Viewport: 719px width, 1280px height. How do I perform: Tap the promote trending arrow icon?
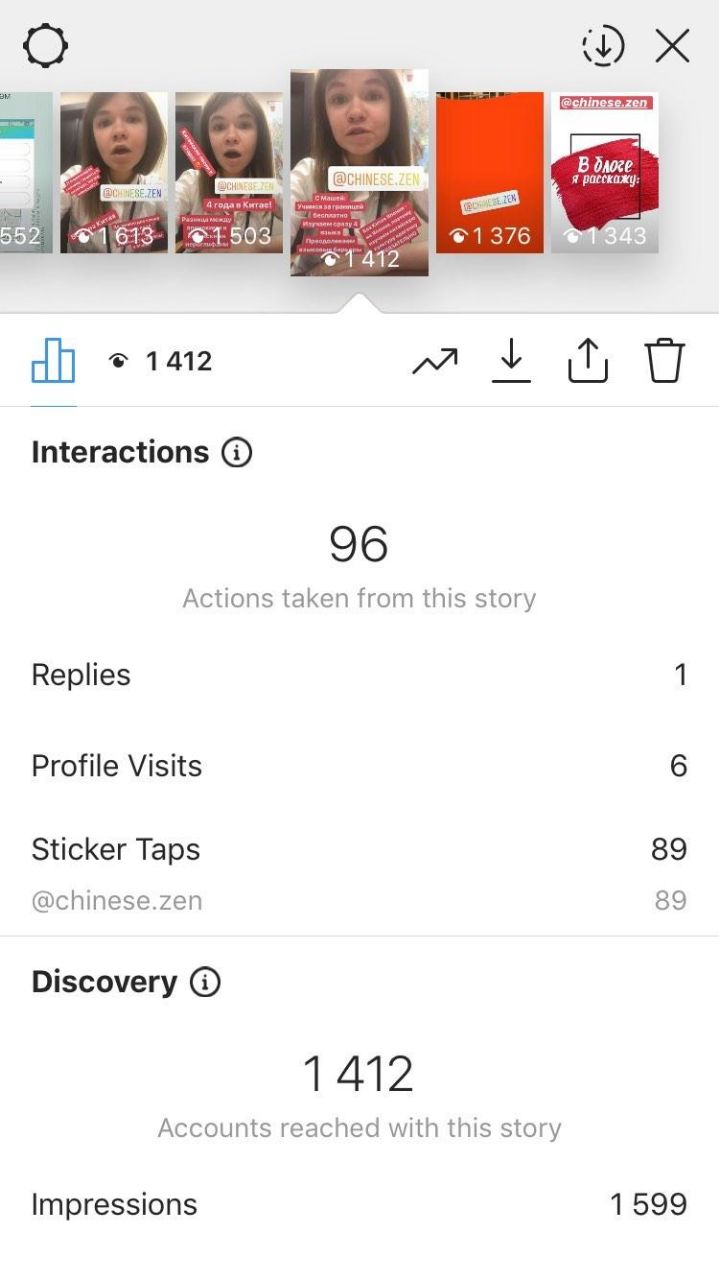point(435,361)
